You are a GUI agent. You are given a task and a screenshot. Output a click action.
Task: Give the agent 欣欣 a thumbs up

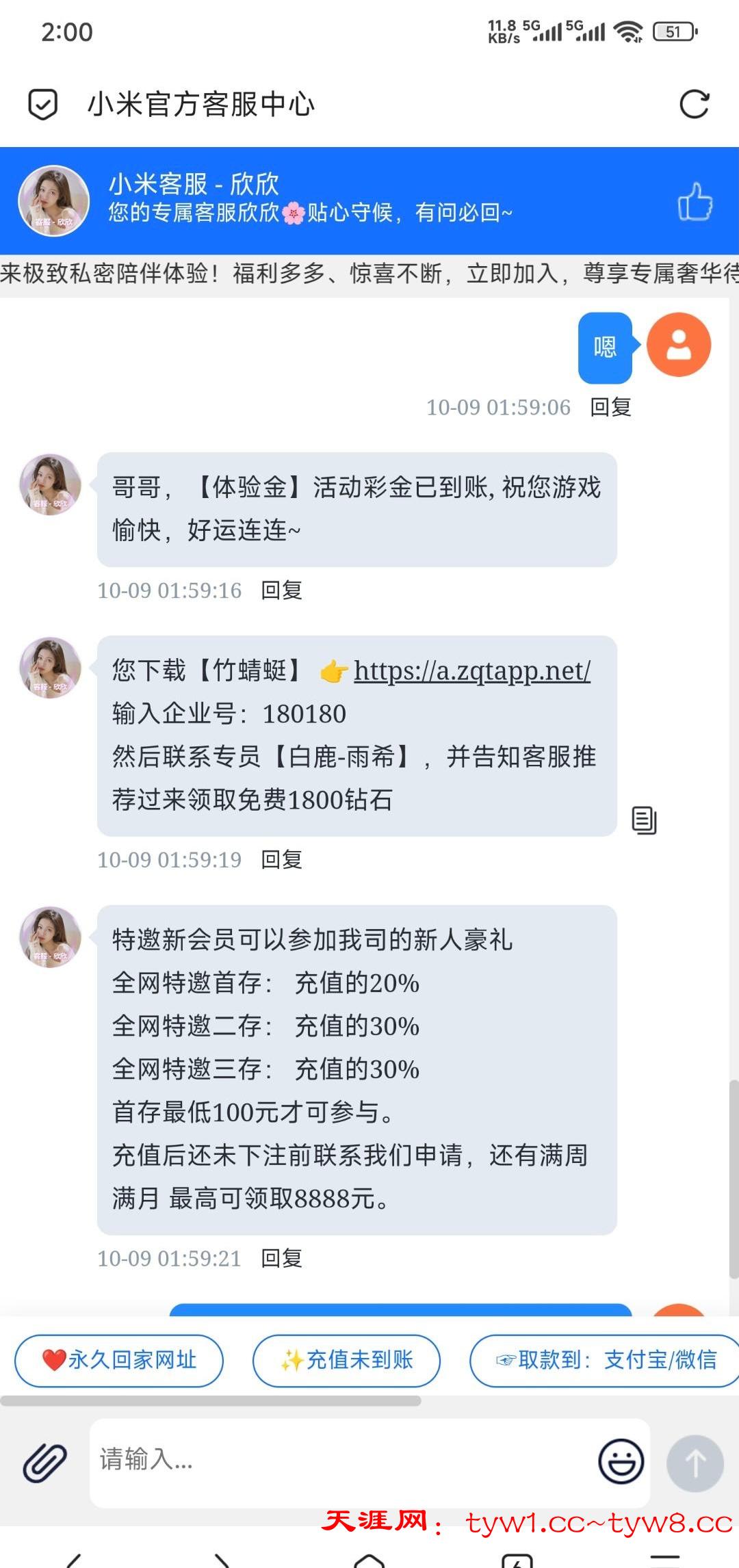[x=695, y=202]
